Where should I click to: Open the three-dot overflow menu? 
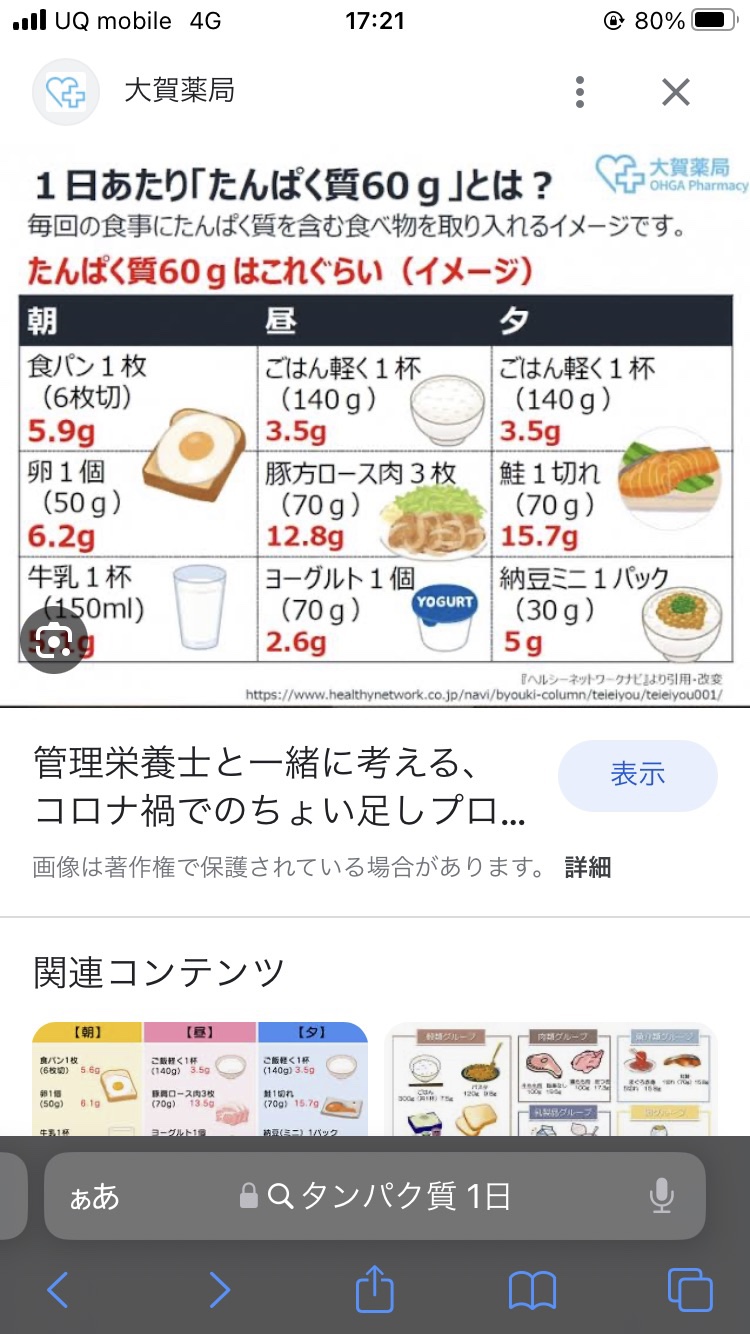580,93
